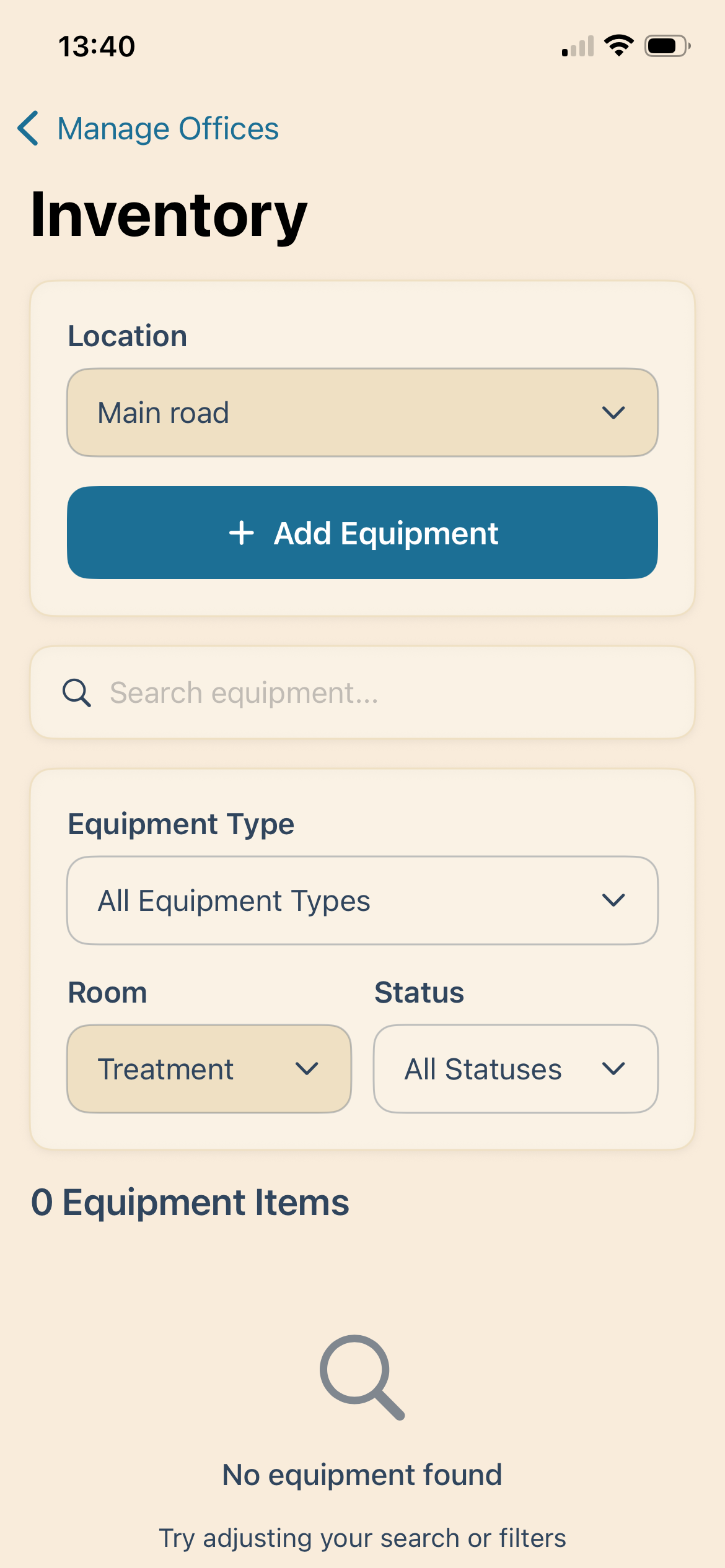This screenshot has width=725, height=1568.
Task: Navigate back via Manage Offices link
Action: [x=167, y=129]
